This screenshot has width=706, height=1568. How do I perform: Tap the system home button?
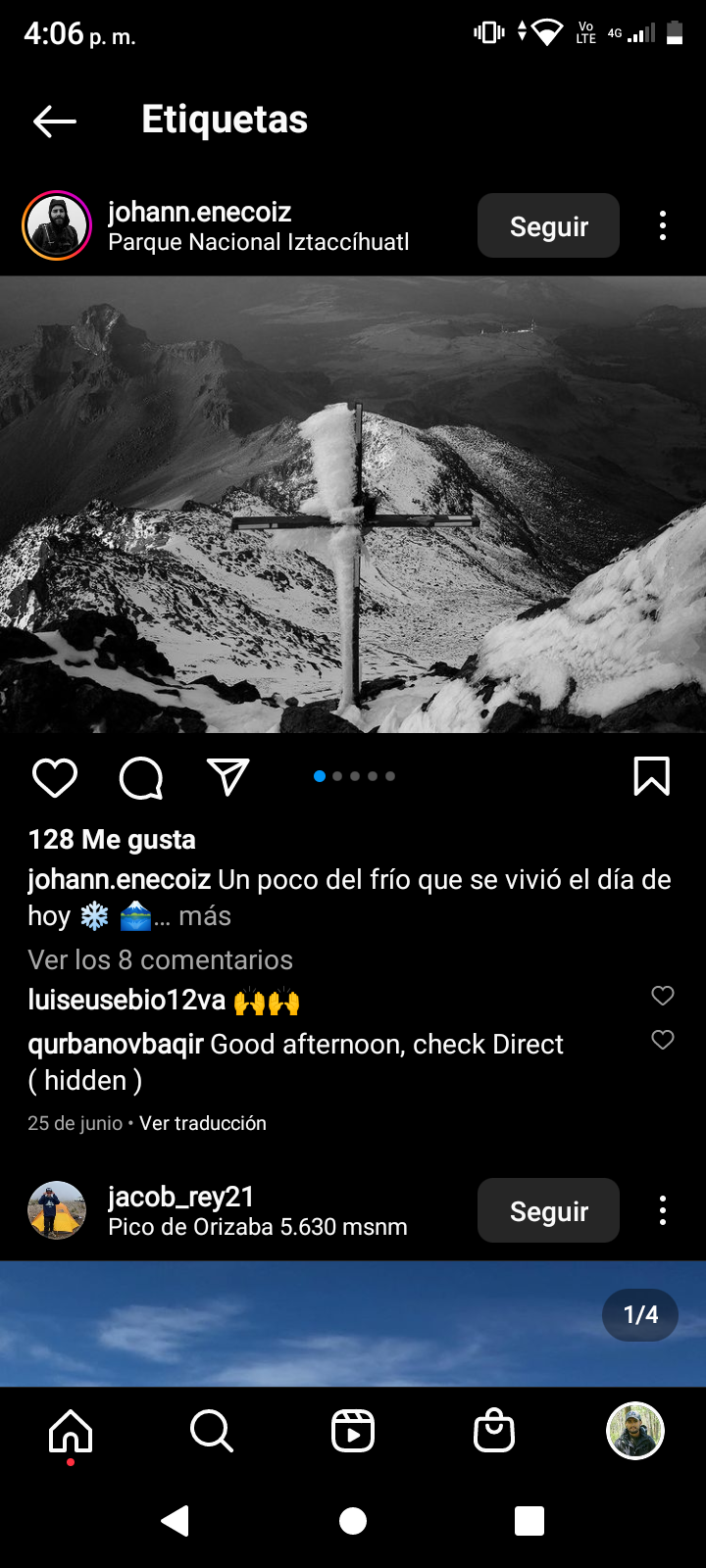point(353,1521)
